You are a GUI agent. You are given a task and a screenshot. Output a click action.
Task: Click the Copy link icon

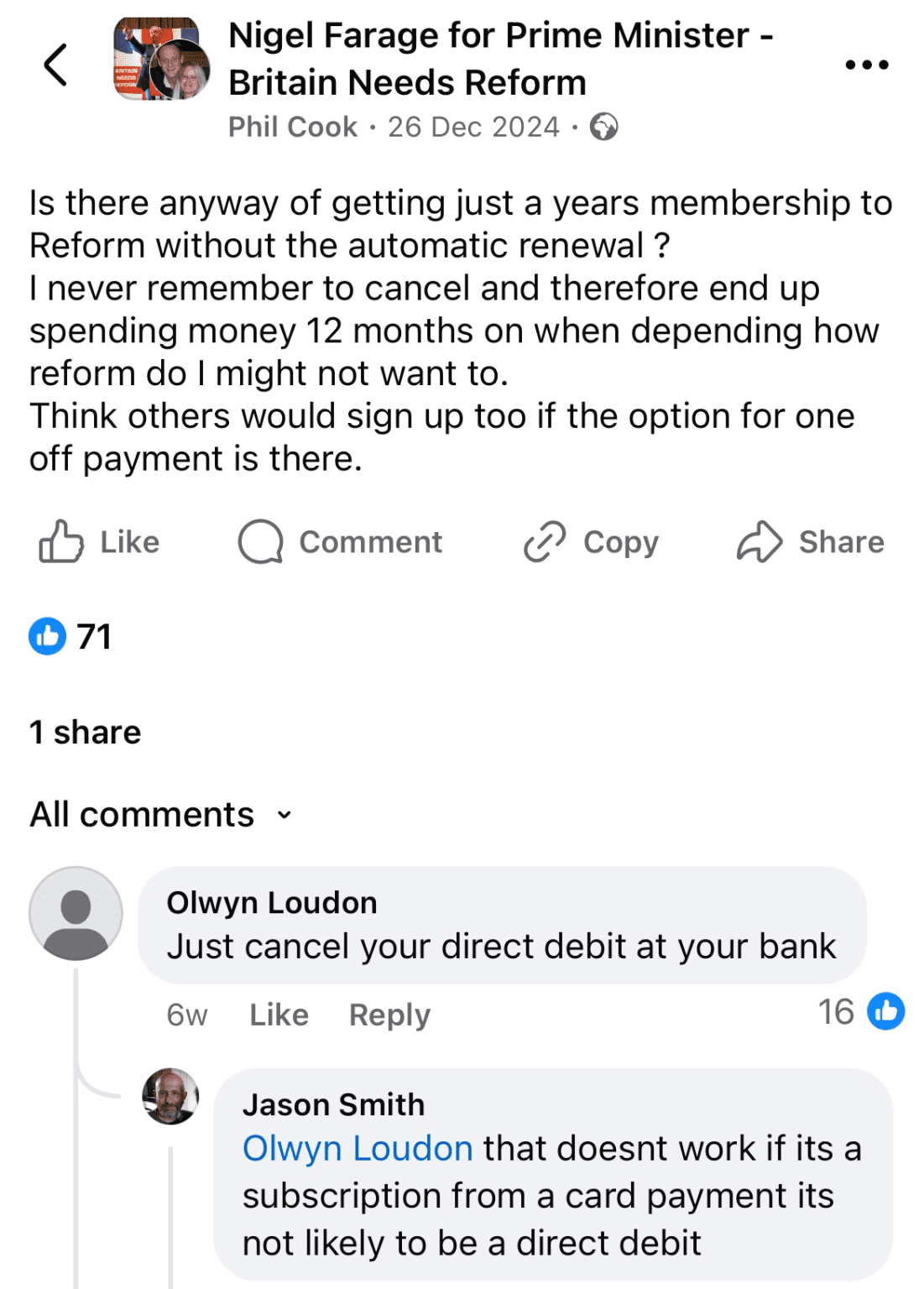coord(544,541)
